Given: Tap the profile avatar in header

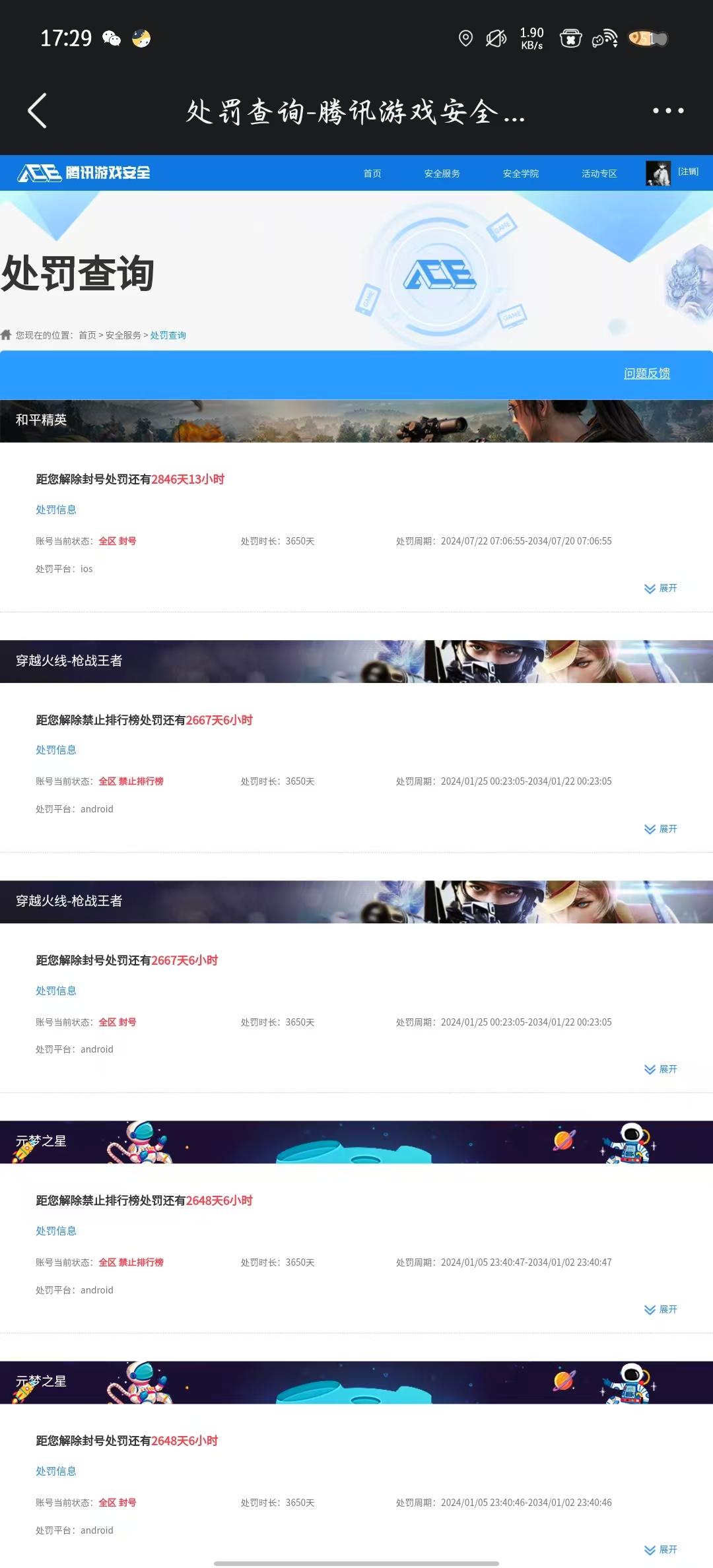Looking at the screenshot, I should tap(658, 174).
